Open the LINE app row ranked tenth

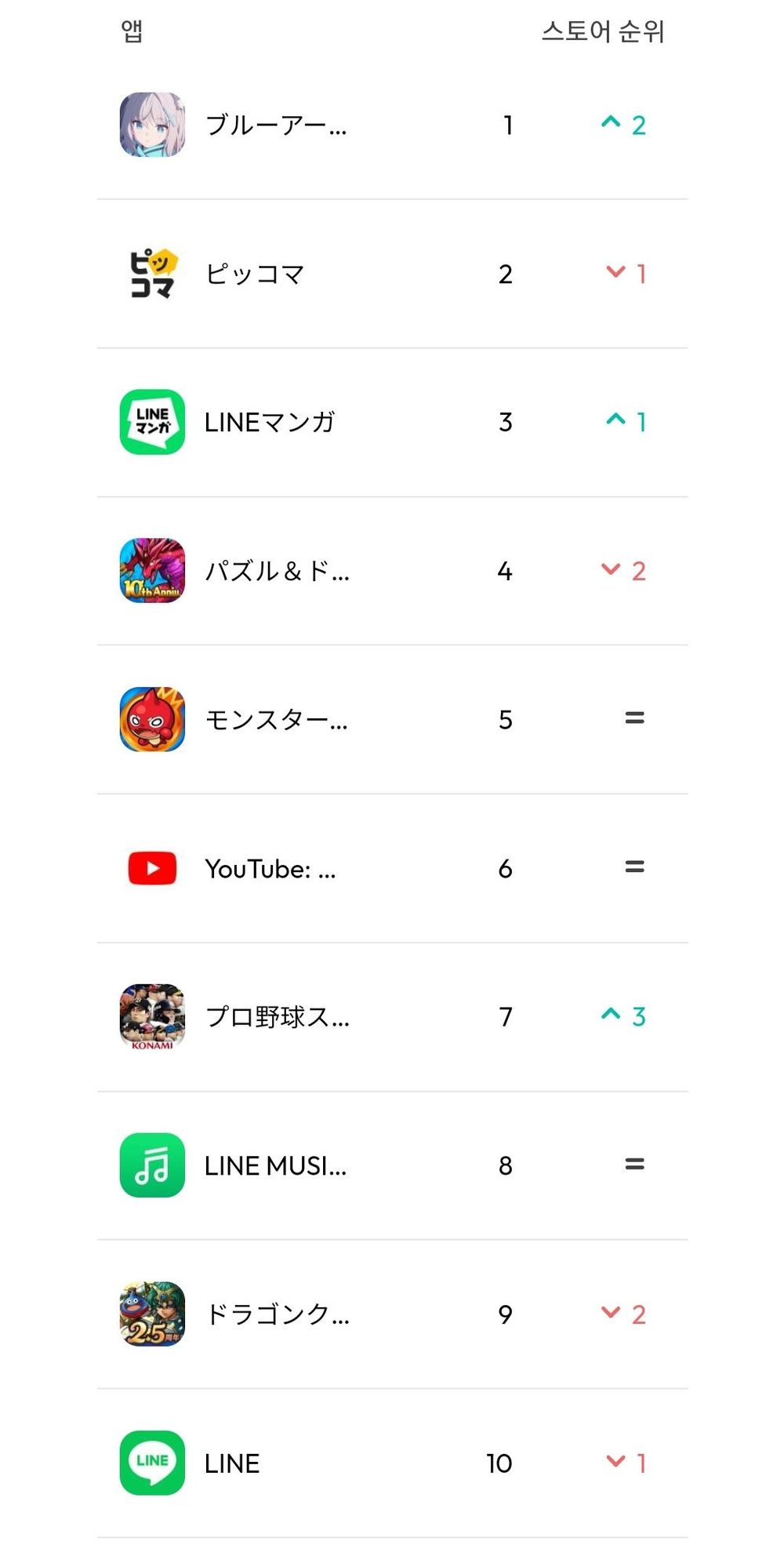click(x=232, y=1463)
